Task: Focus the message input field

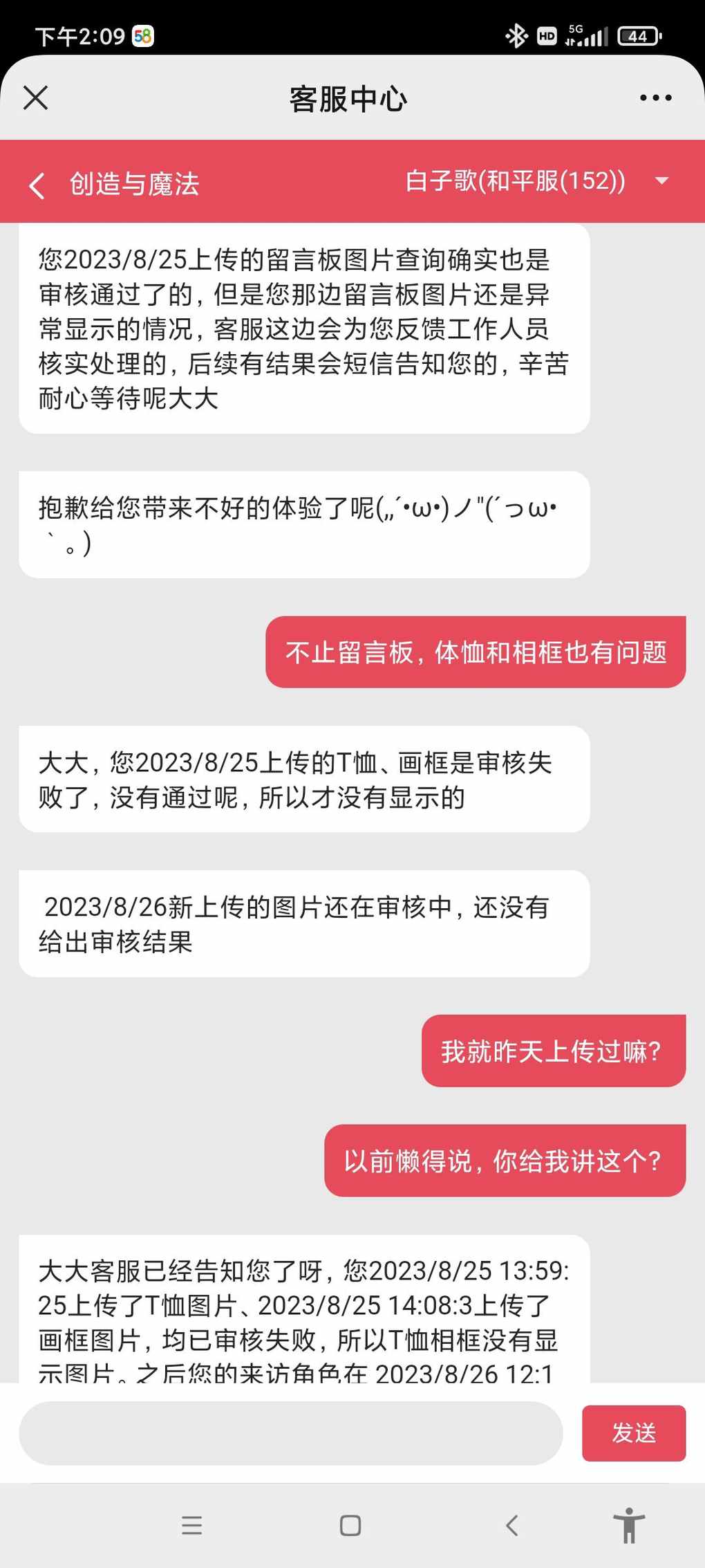Action: point(290,1433)
